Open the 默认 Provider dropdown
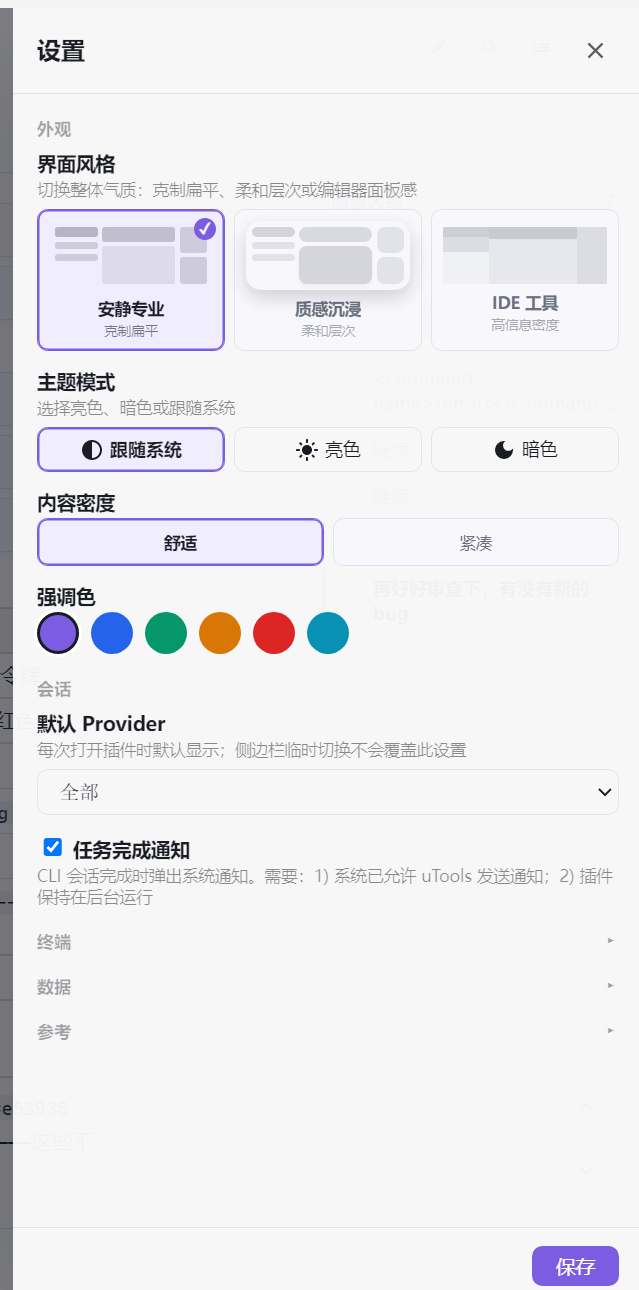 click(x=328, y=792)
